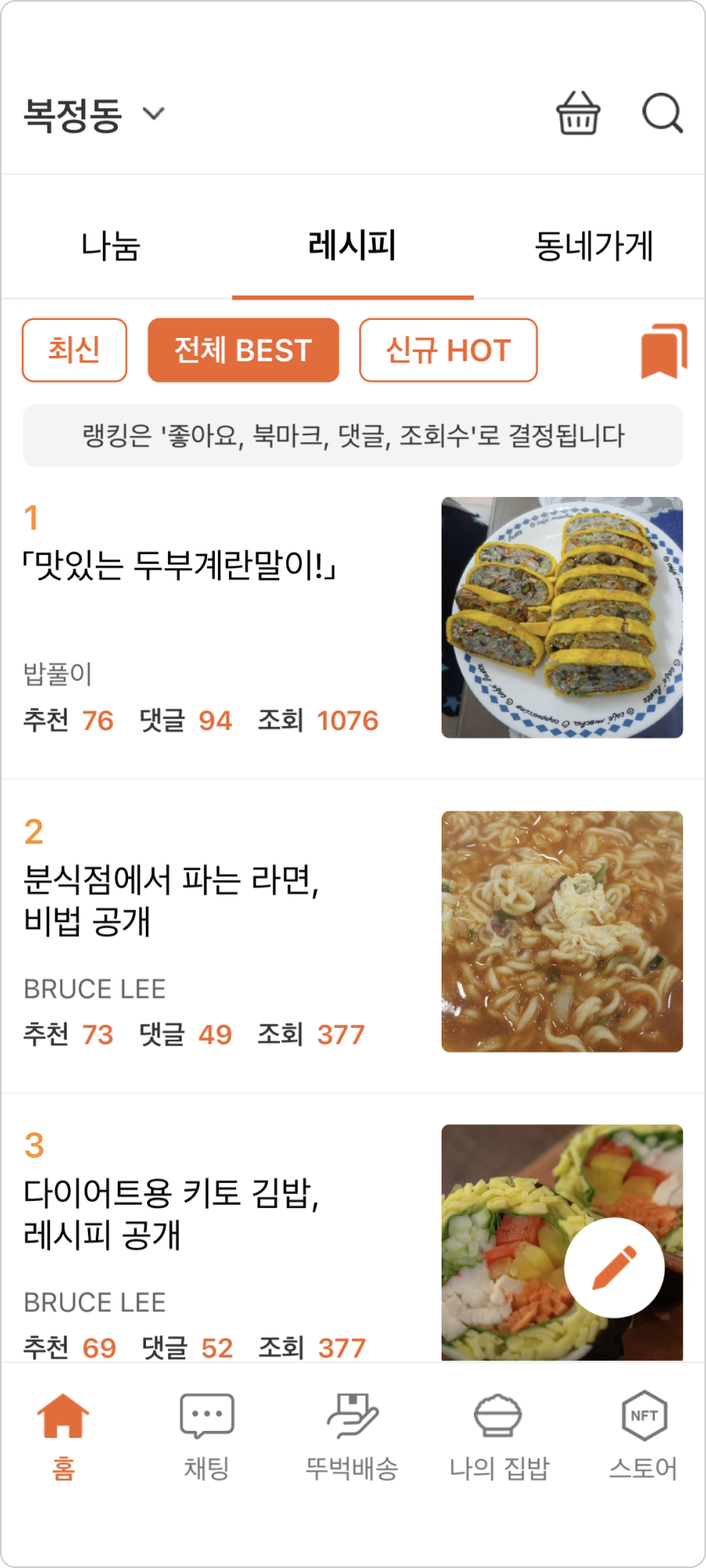Viewport: 706px width, 1568px height.
Task: Open the 뚜벅배송 tab
Action: coord(352,1436)
